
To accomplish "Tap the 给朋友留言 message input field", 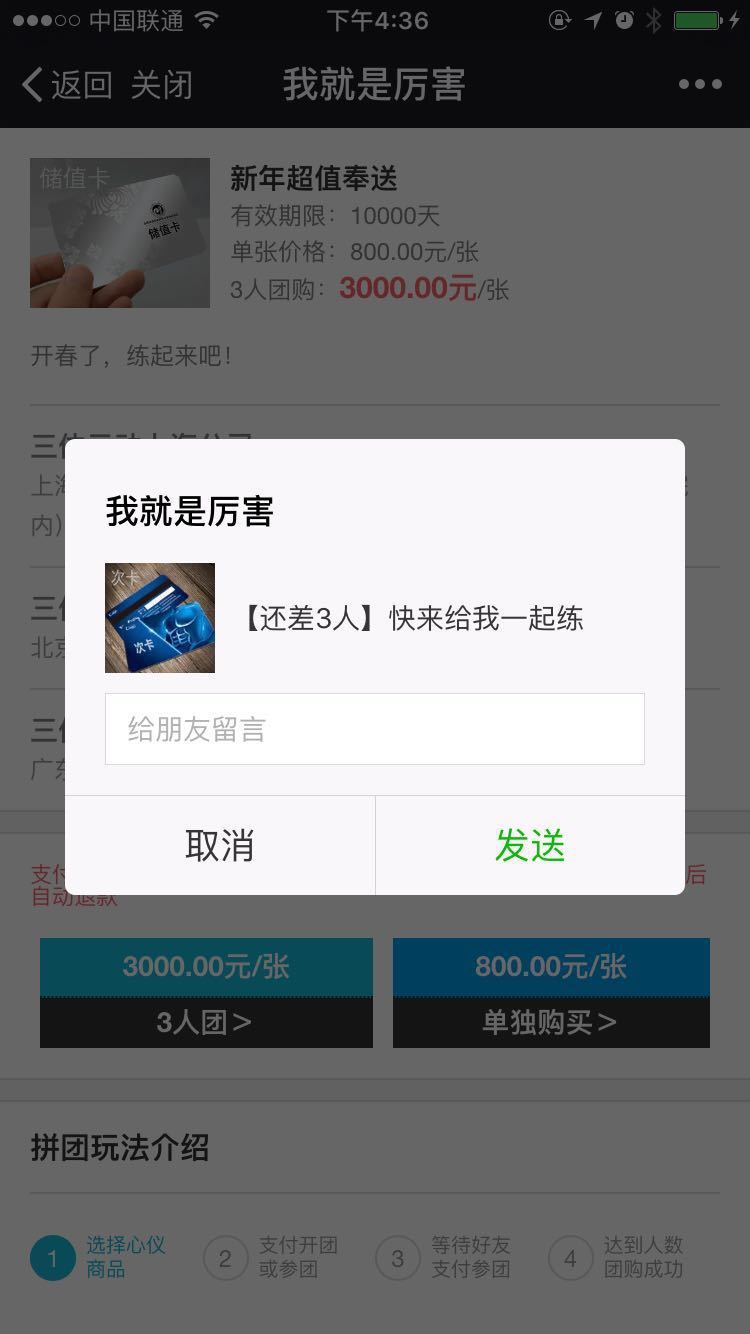I will point(375,728).
